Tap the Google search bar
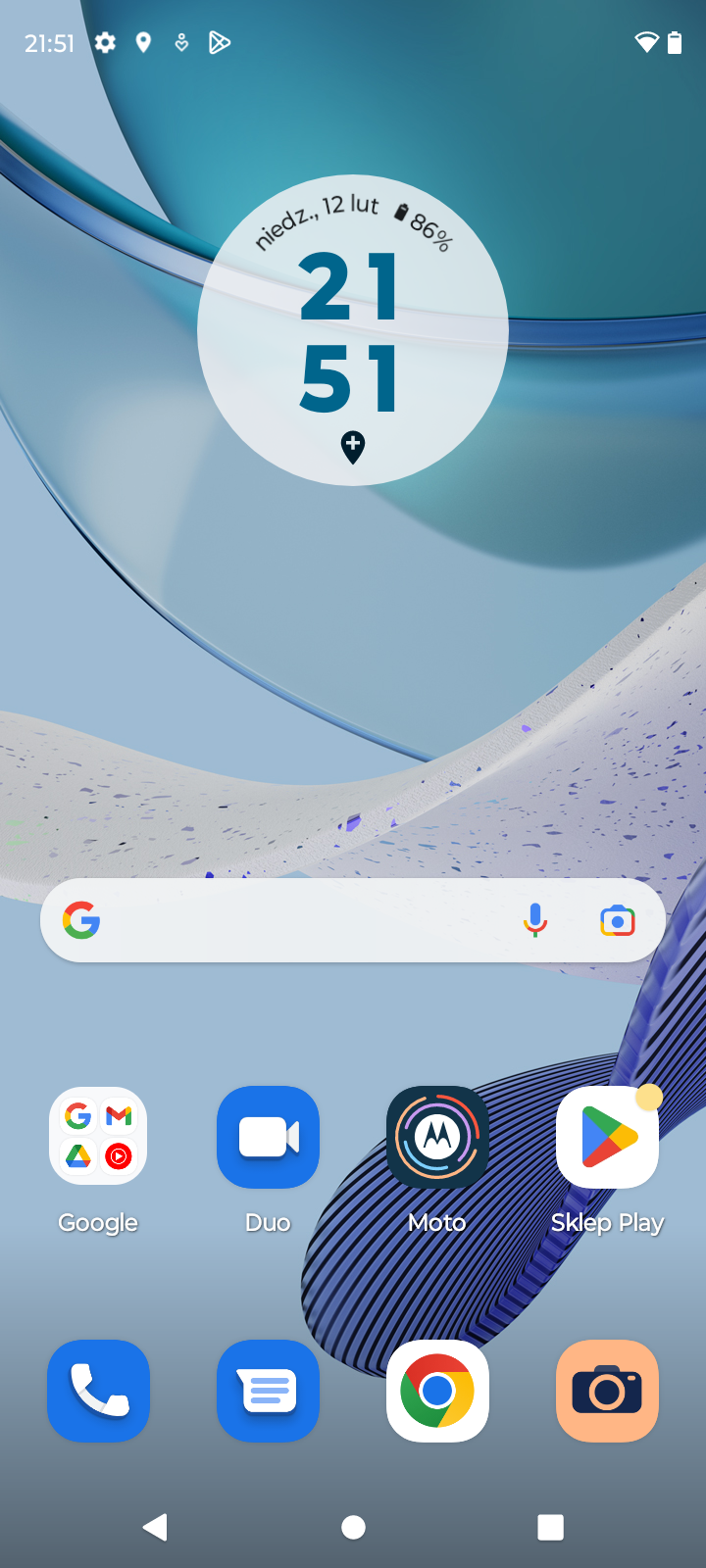Screen dimensions: 706x1568 (x=294, y=921)
